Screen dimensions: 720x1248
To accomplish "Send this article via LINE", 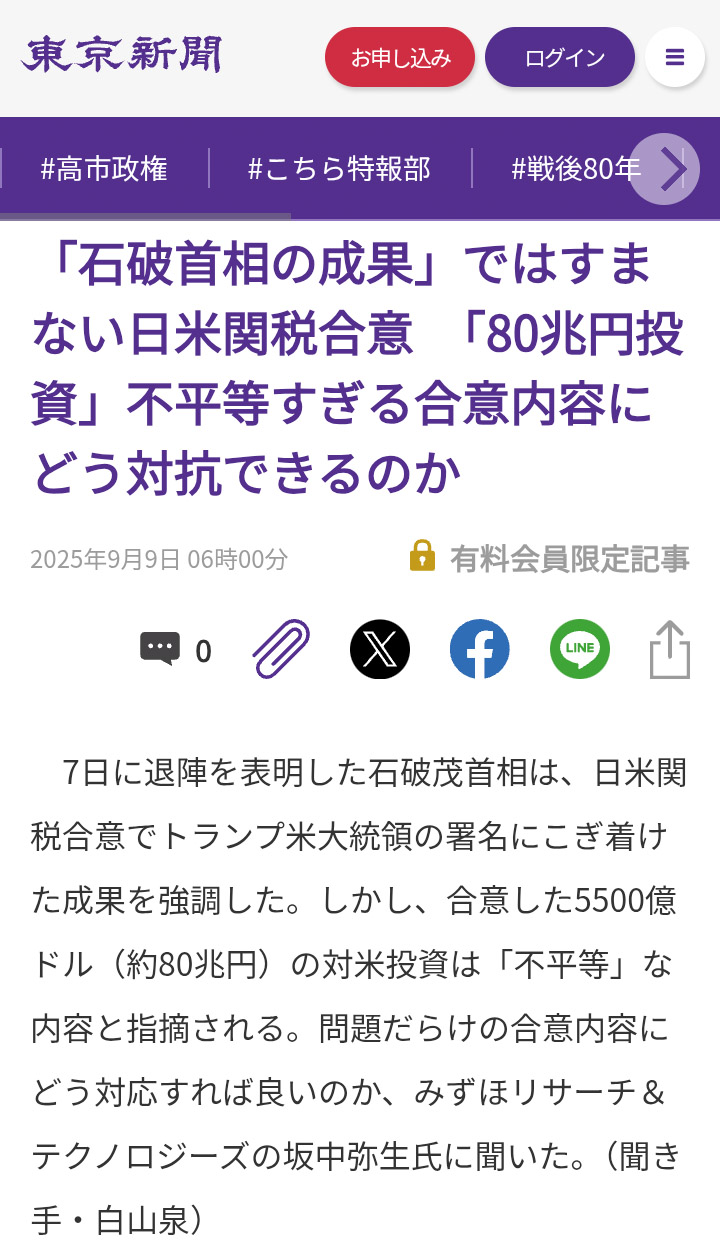I will (580, 650).
